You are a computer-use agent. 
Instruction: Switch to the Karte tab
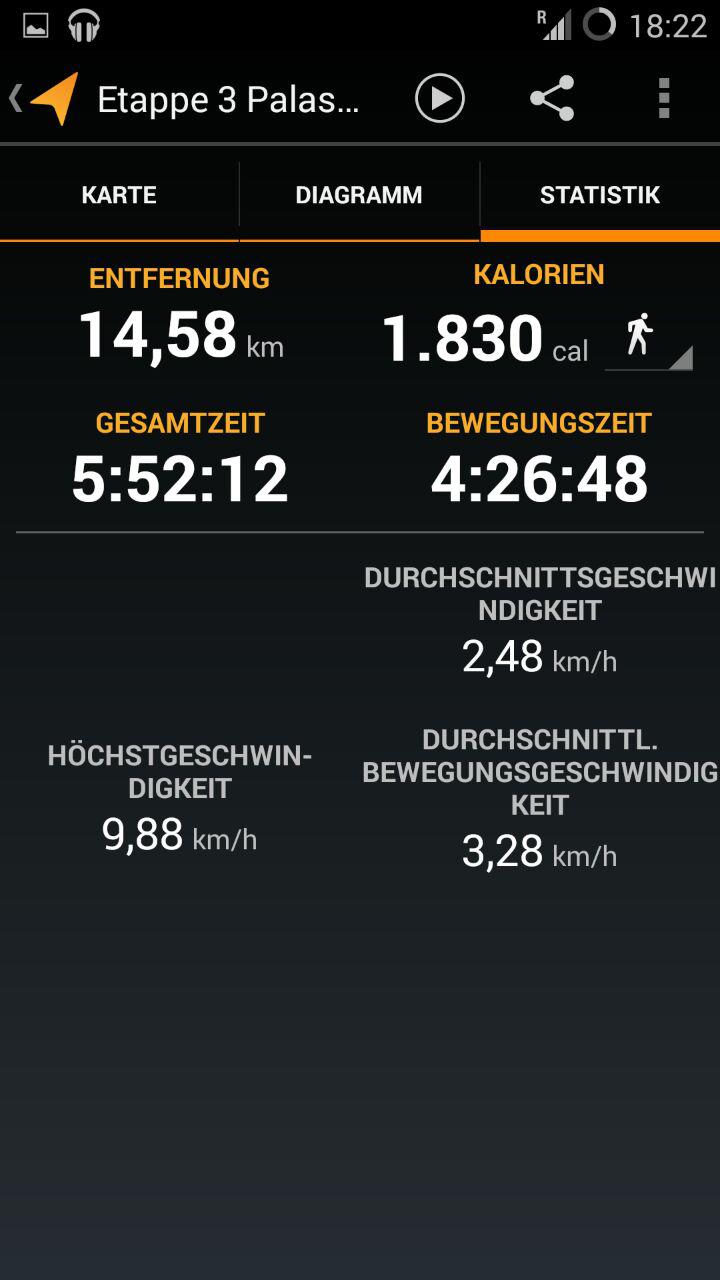point(119,195)
